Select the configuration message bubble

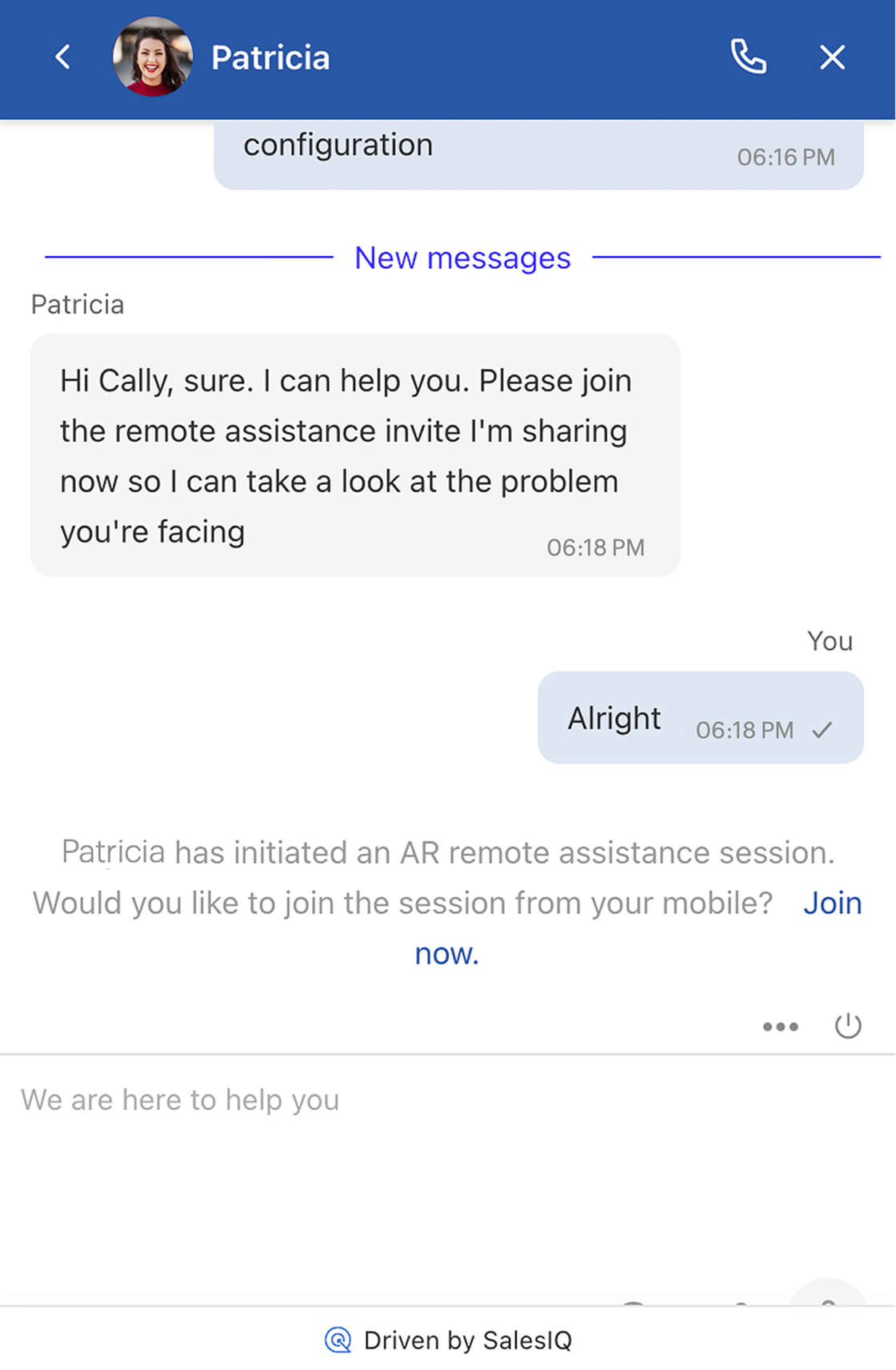(338, 145)
